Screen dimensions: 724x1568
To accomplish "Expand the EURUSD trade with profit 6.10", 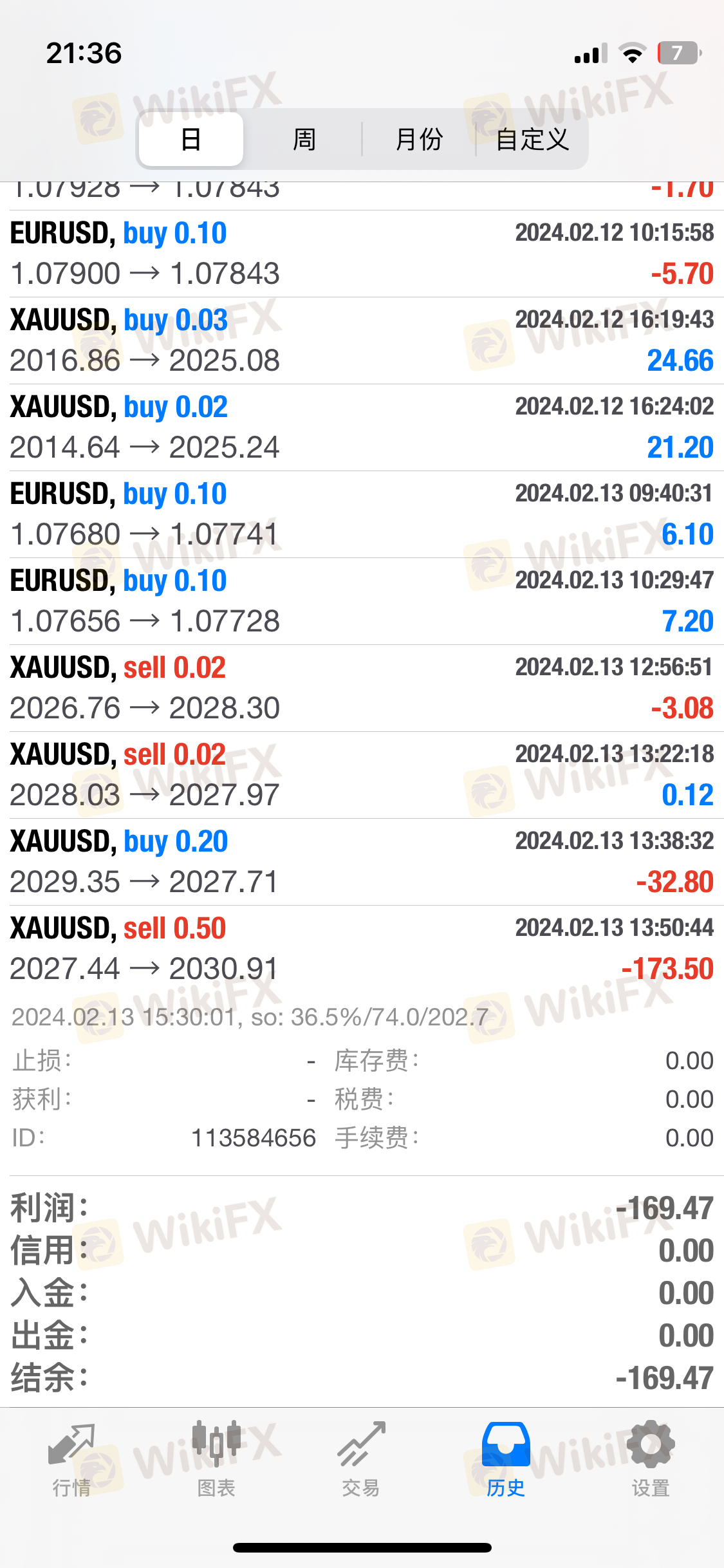I will pyautogui.click(x=362, y=514).
